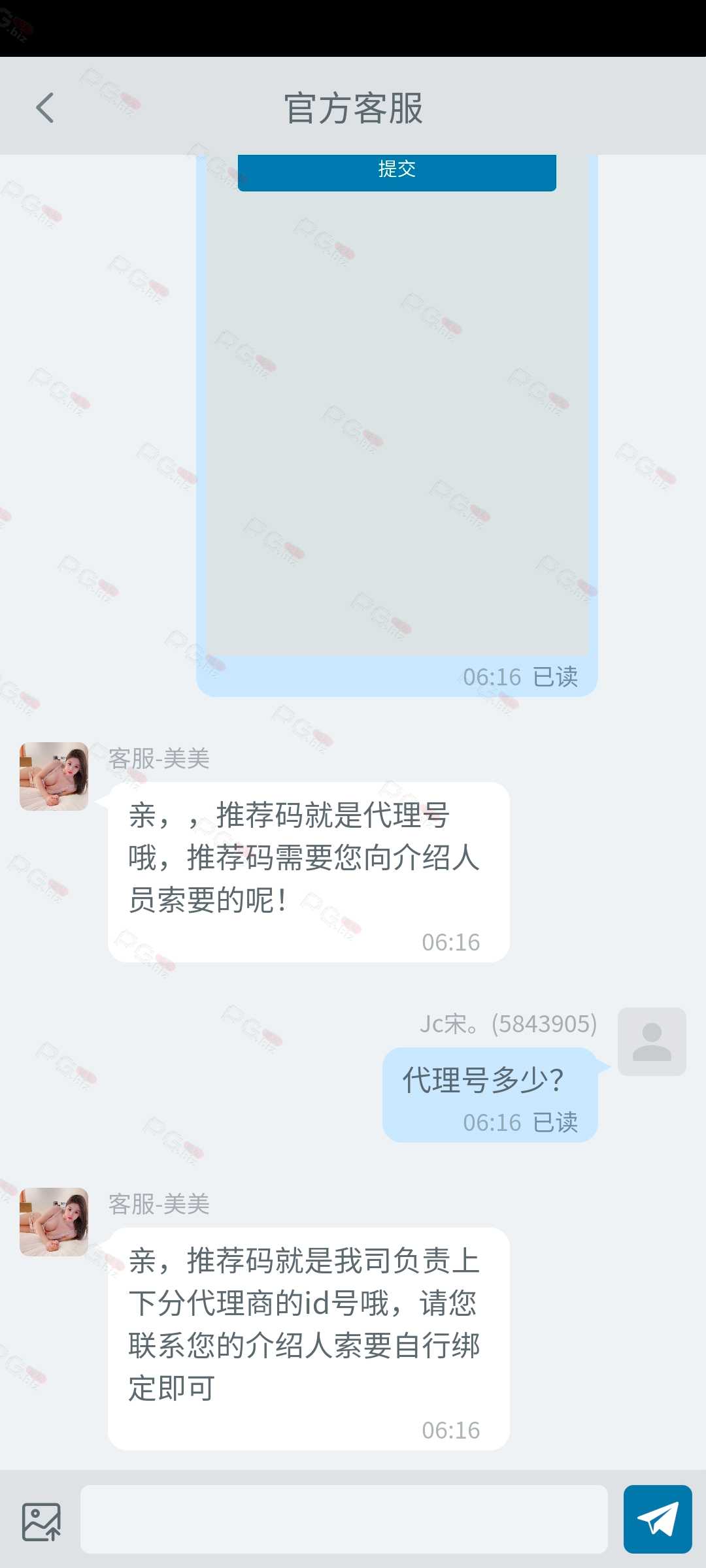Open the image attachment picker
This screenshot has width=706, height=1568.
[x=41, y=1522]
